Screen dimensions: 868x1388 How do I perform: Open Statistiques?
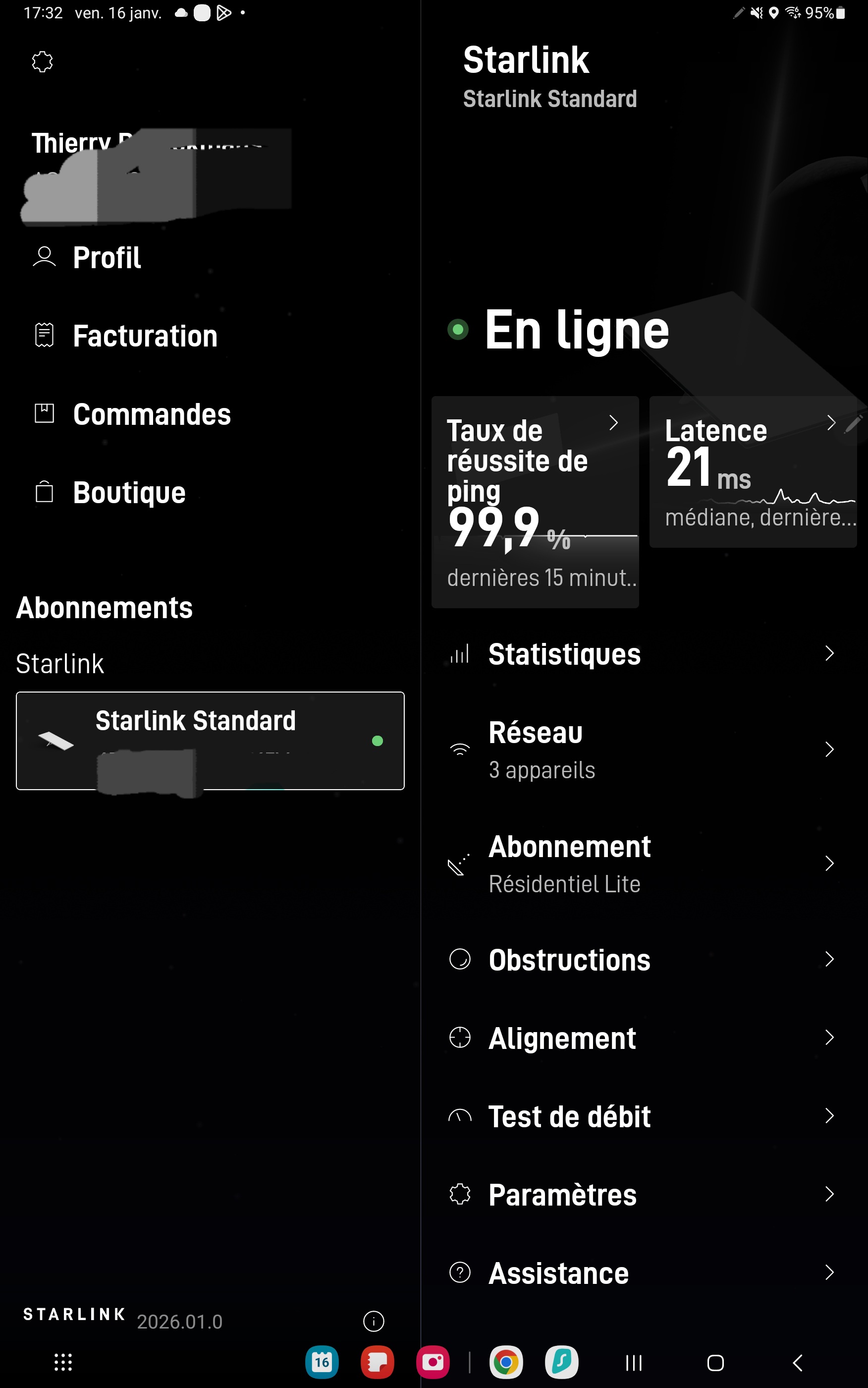point(641,653)
